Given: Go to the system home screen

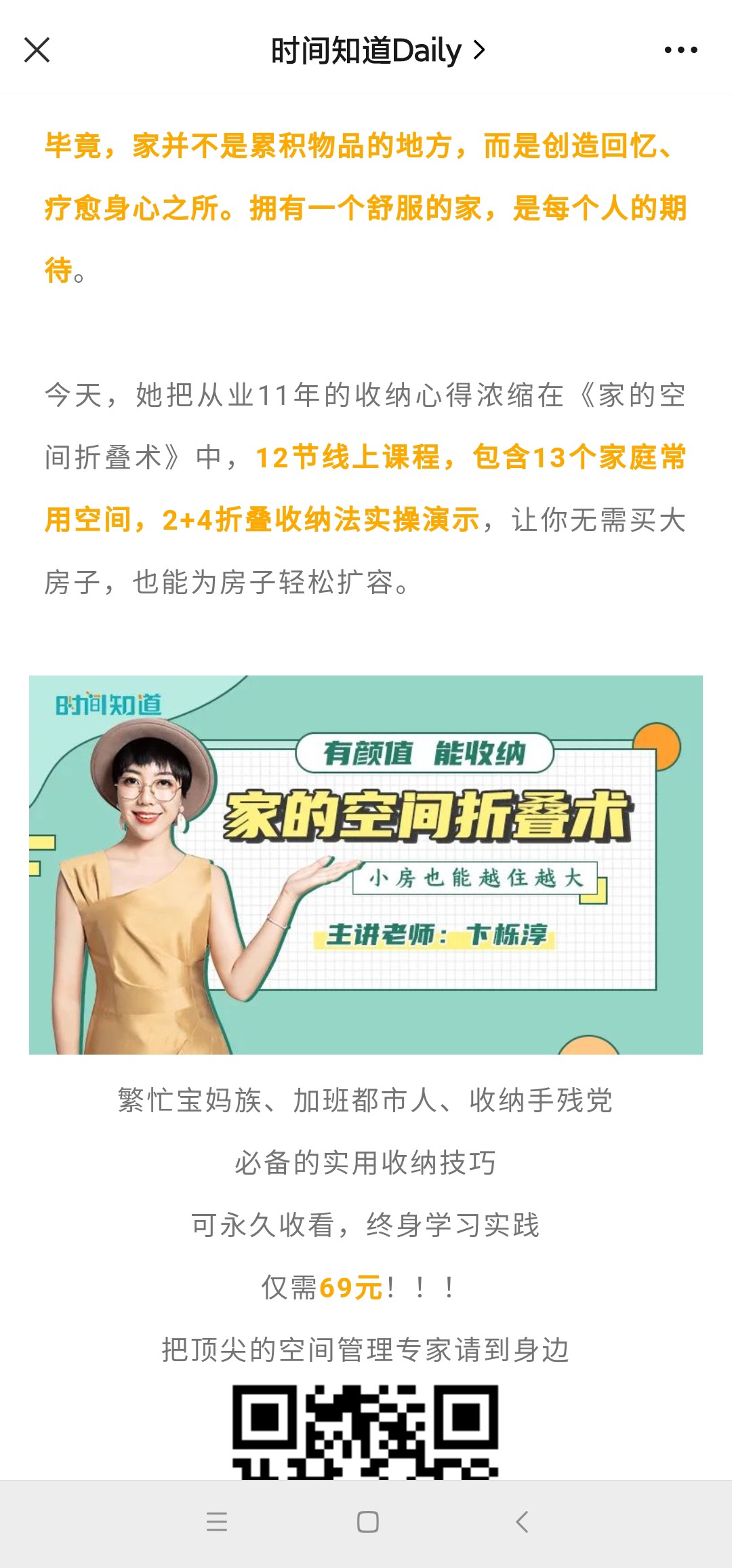Looking at the screenshot, I should pyautogui.click(x=367, y=1522).
